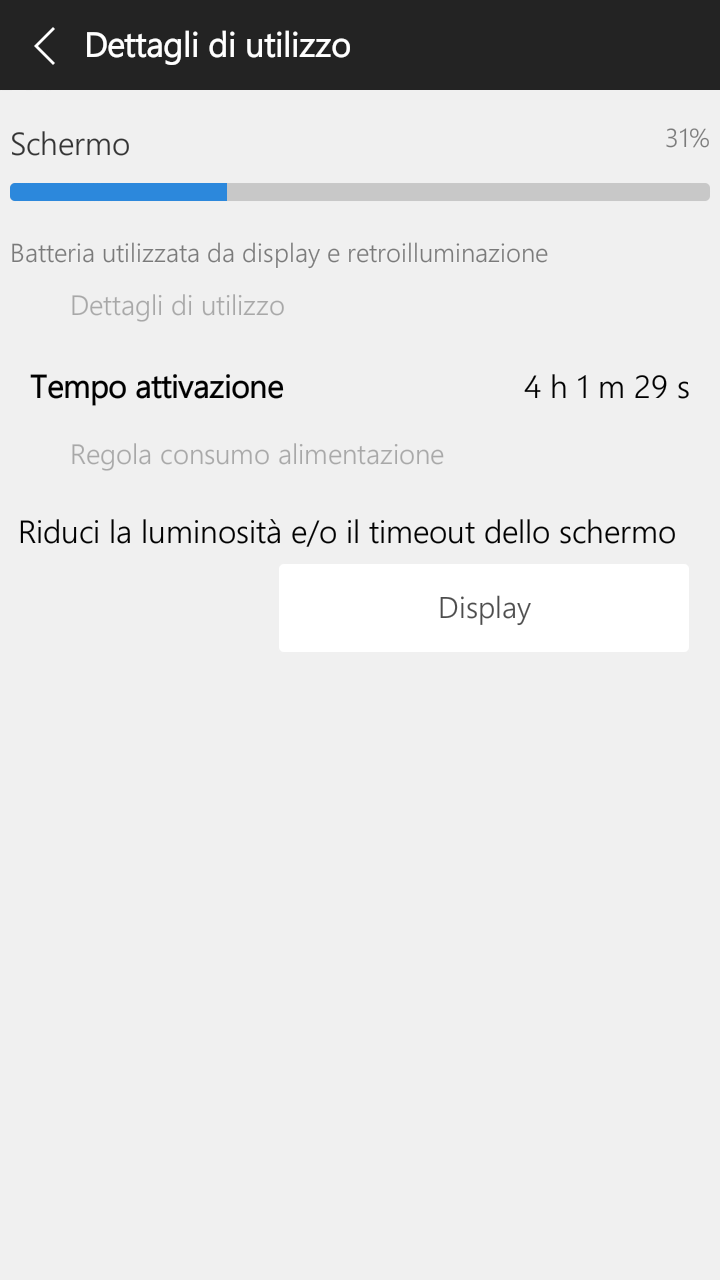This screenshot has width=720, height=1280.
Task: Go back using the arrow icon
Action: pyautogui.click(x=44, y=46)
